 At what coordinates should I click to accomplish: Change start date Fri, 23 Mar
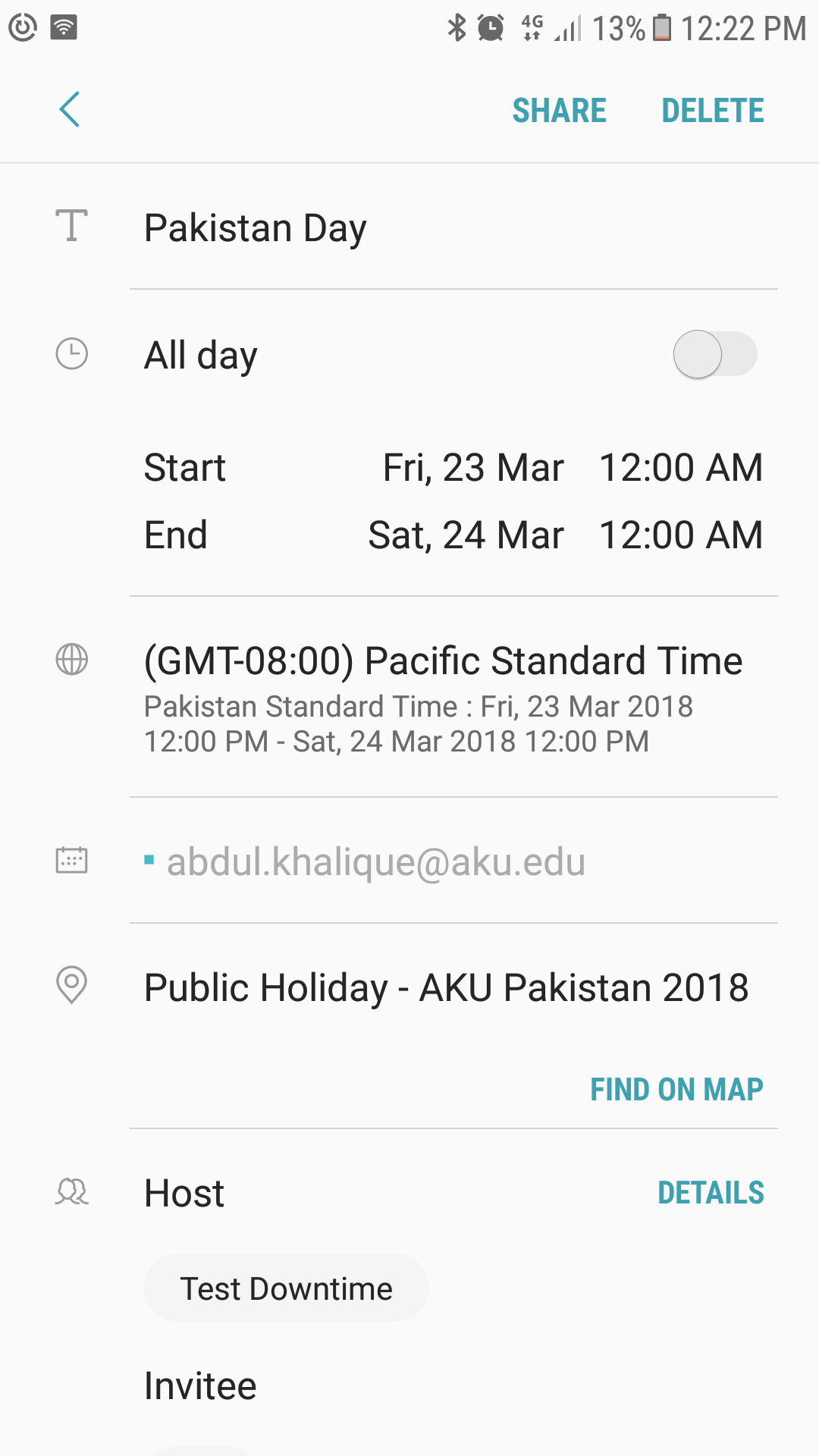point(472,467)
